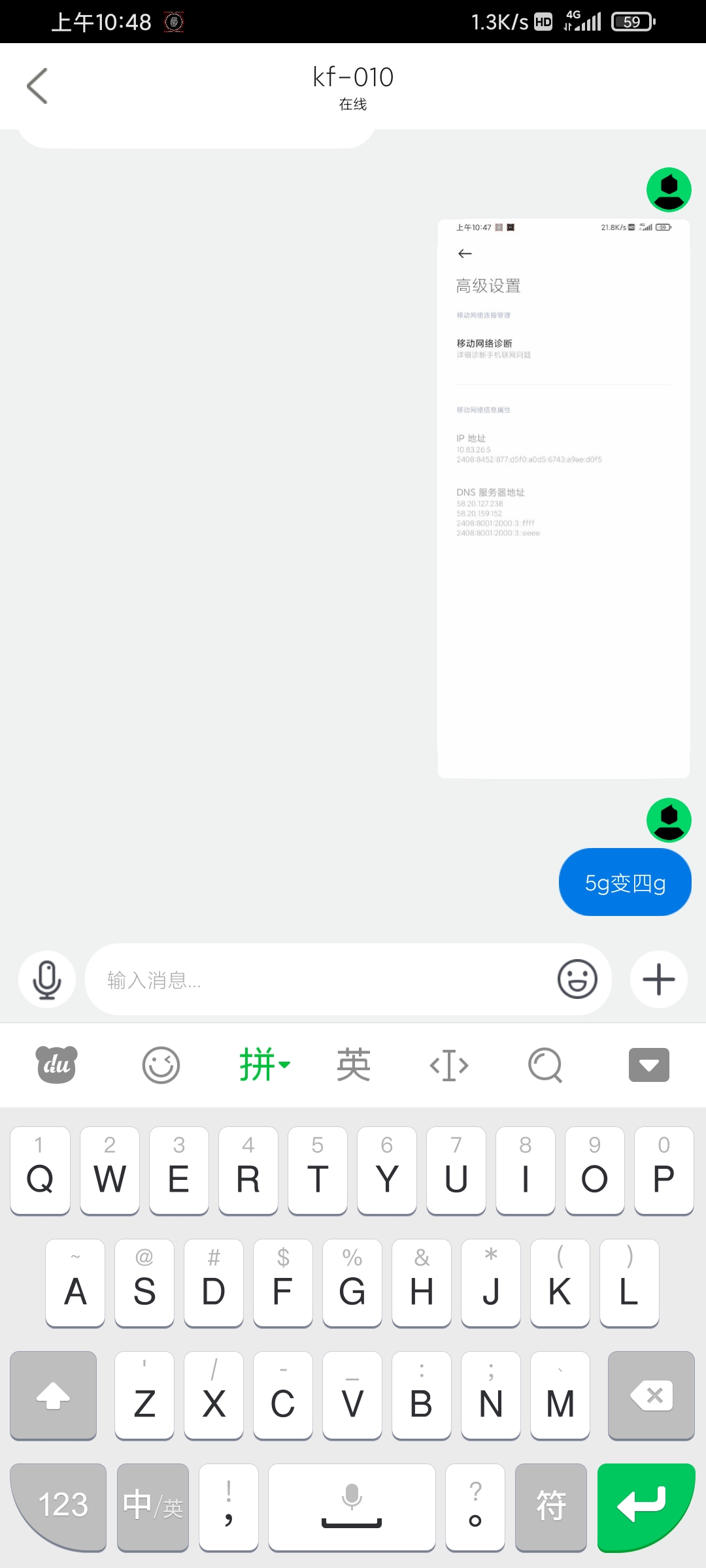
Task: Open the keyboard search tool
Action: coord(545,1065)
